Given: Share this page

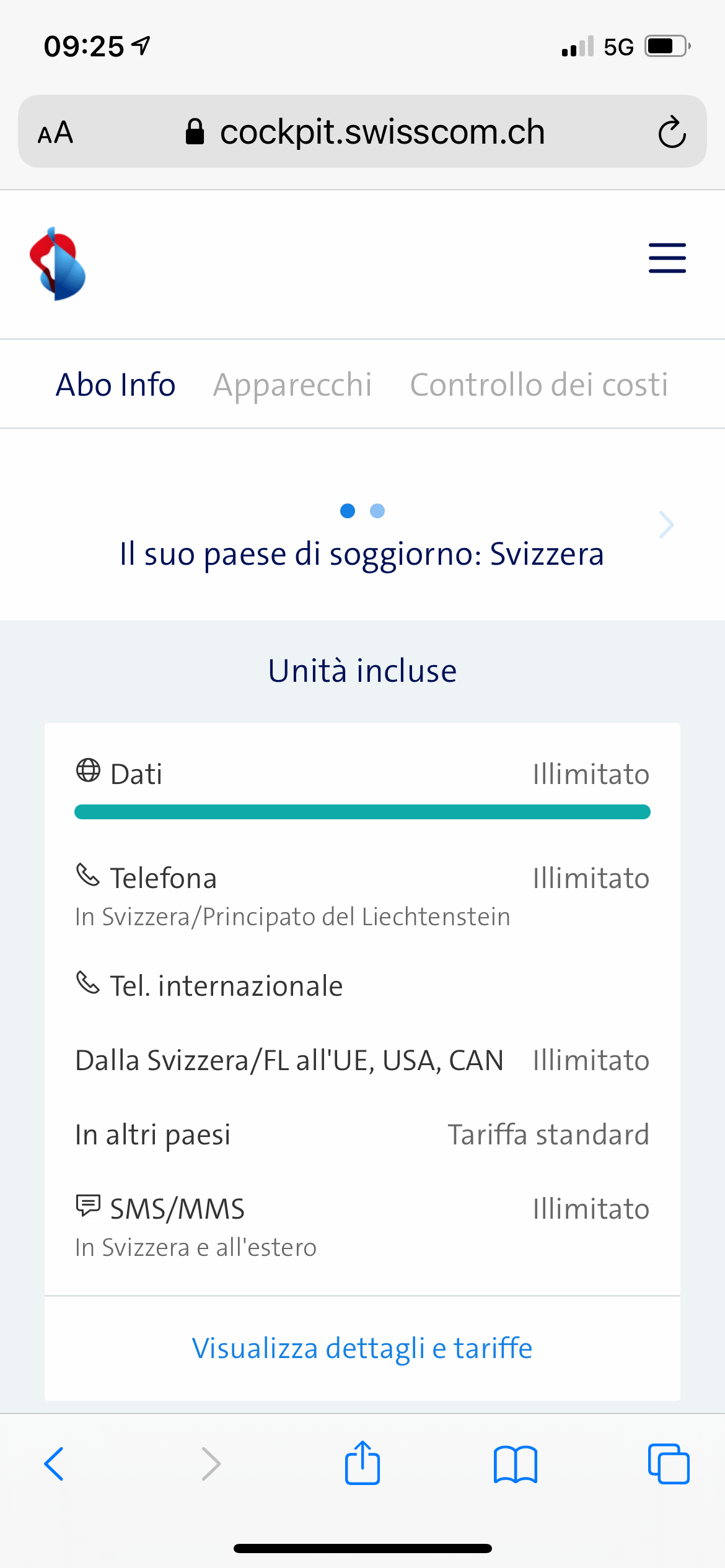Looking at the screenshot, I should tap(362, 1463).
